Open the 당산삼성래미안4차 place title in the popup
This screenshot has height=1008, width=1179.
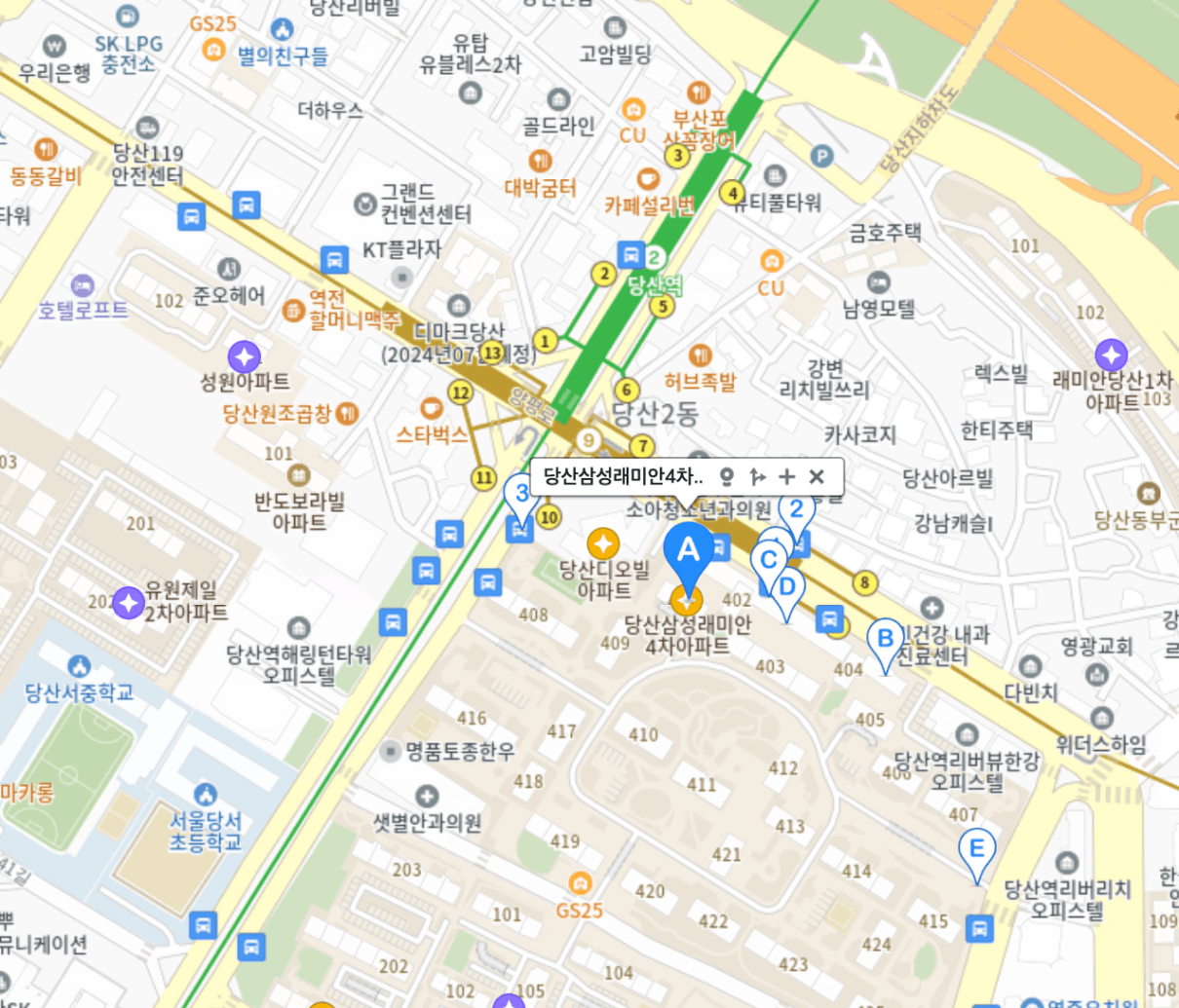(622, 476)
